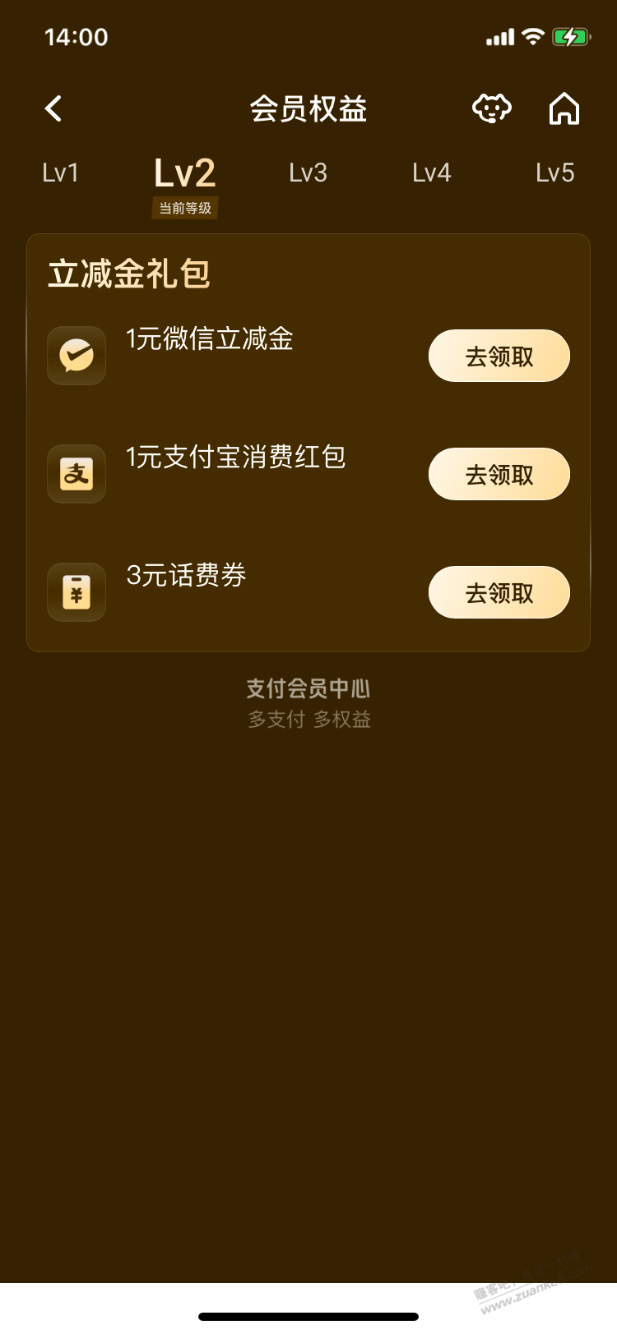View the Lv4 level benefits

coord(432,173)
